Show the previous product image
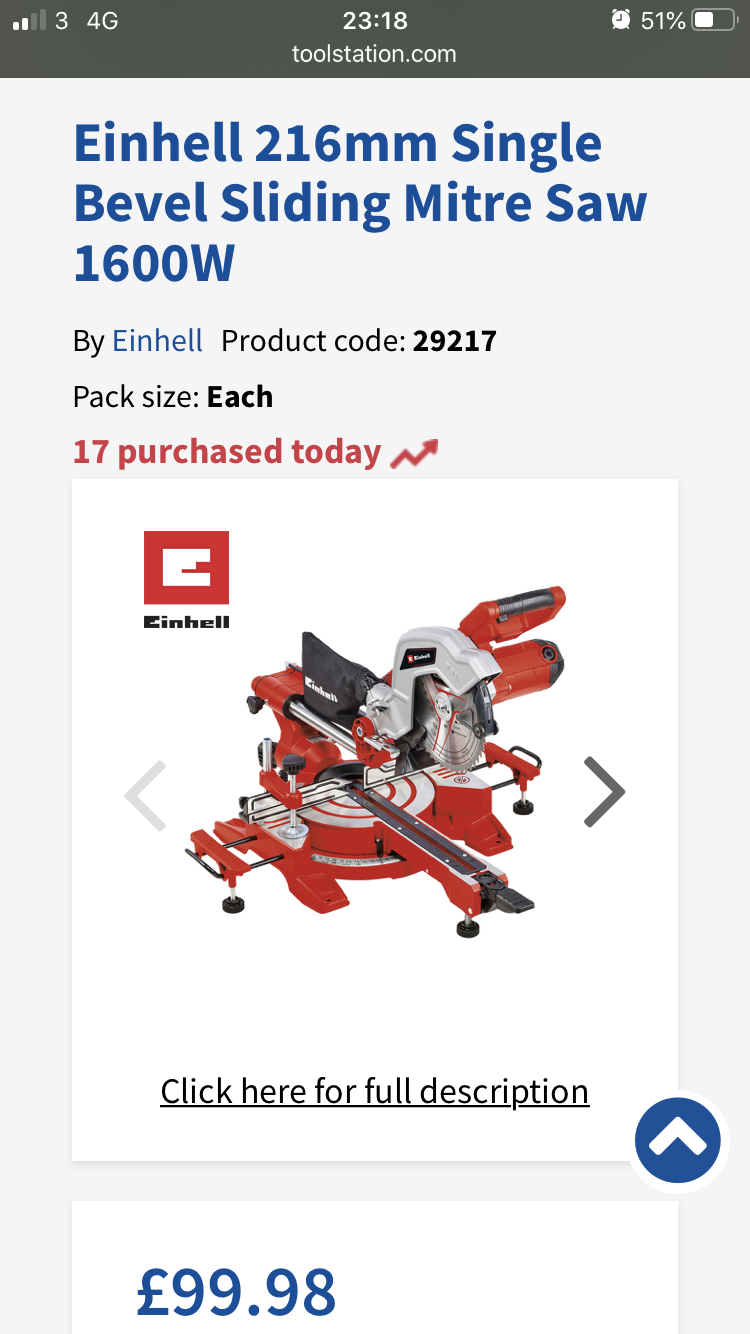 click(146, 794)
